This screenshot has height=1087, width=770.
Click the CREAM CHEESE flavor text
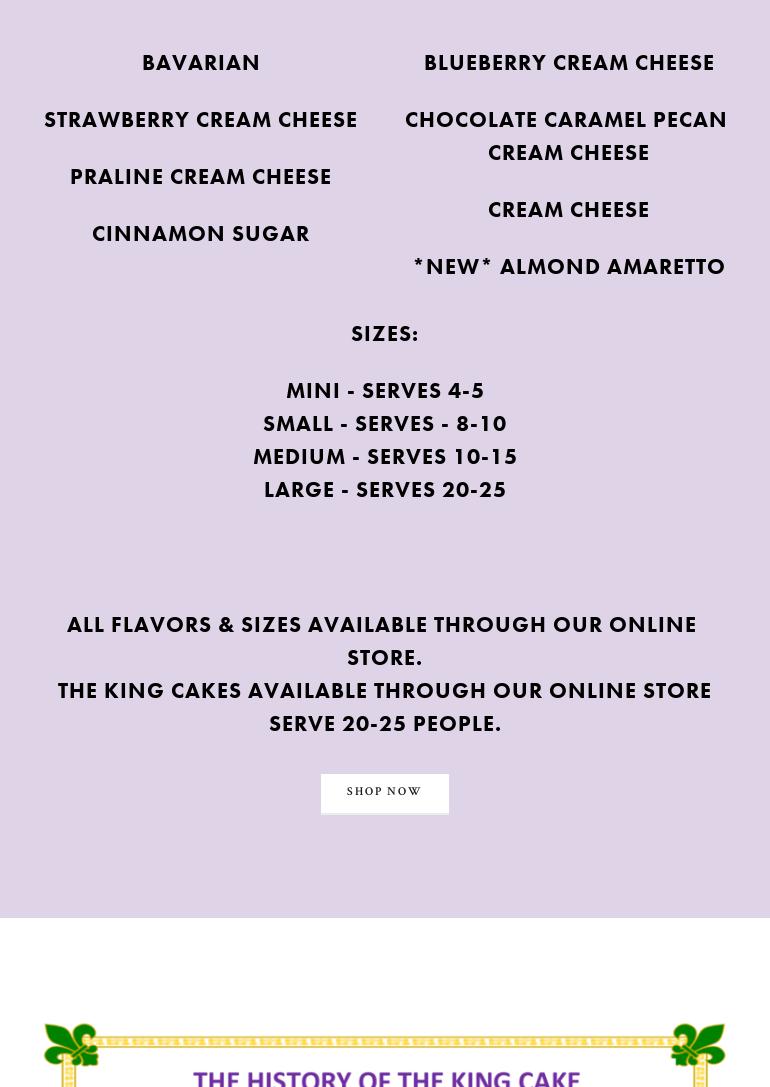click(569, 209)
